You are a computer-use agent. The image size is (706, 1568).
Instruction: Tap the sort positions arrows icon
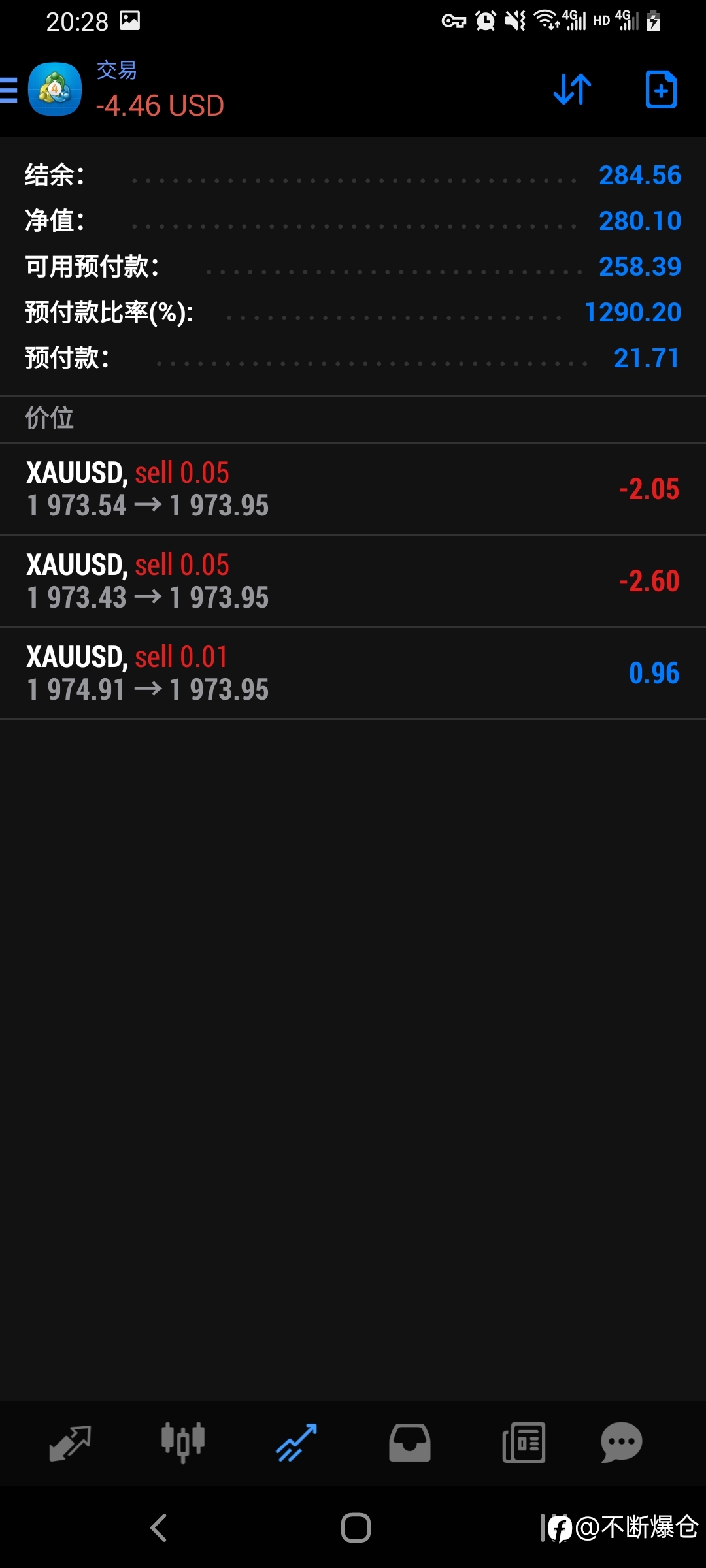[x=572, y=90]
